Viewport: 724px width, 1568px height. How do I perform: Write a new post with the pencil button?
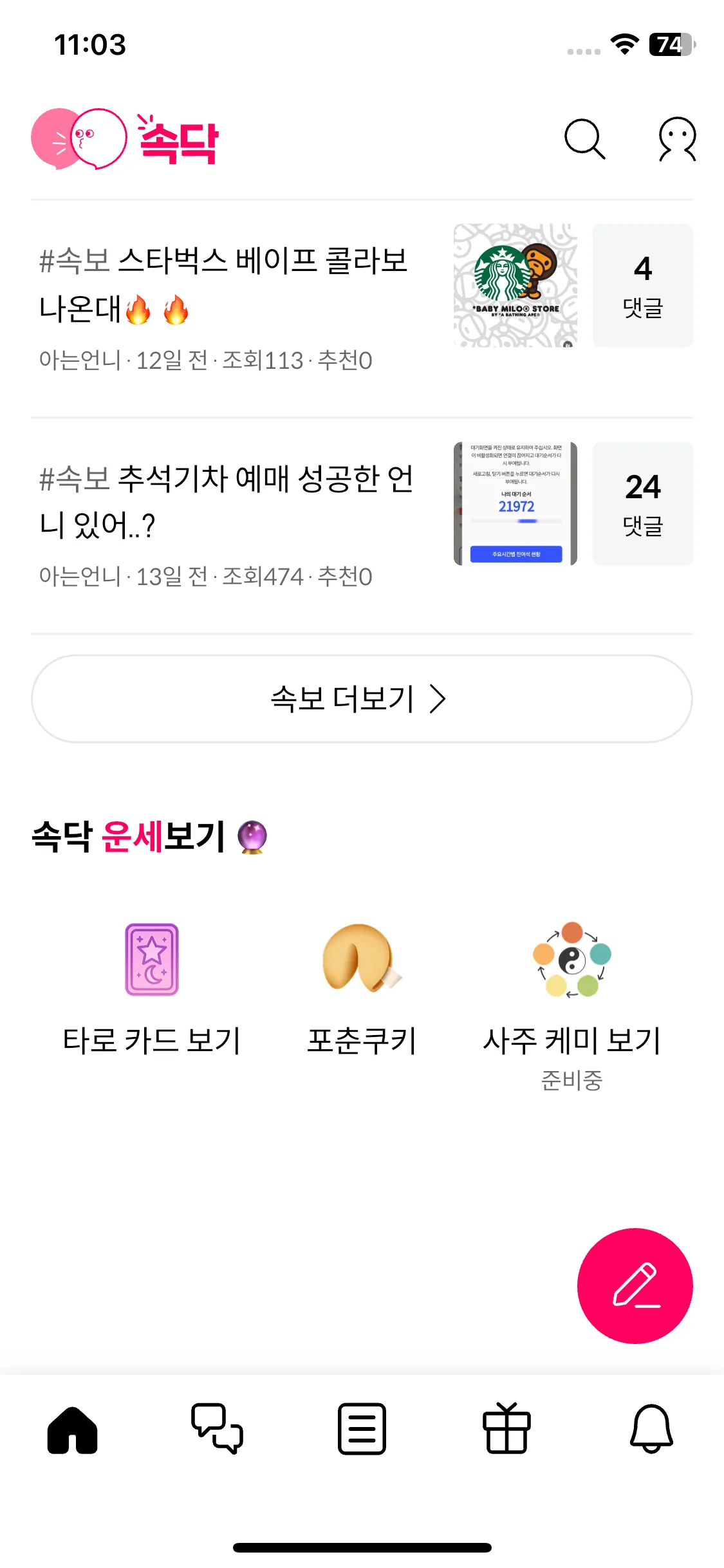pyautogui.click(x=635, y=1286)
